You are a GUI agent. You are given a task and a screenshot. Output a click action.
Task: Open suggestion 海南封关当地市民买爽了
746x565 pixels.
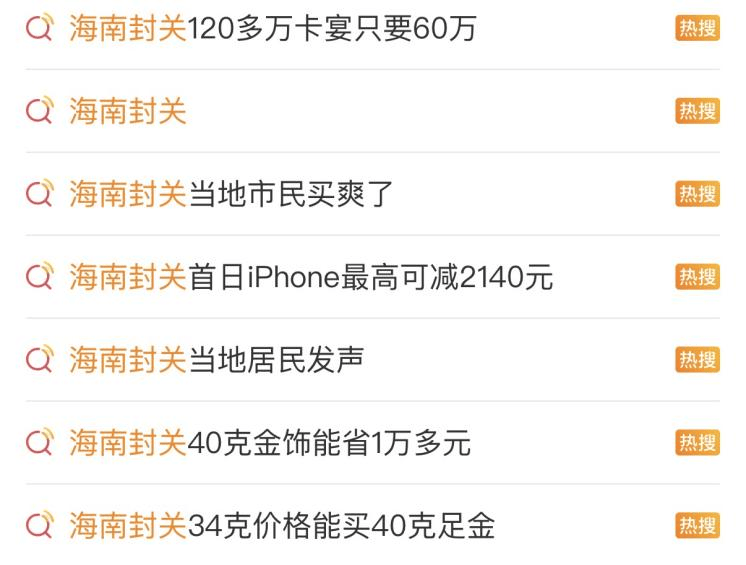point(231,194)
